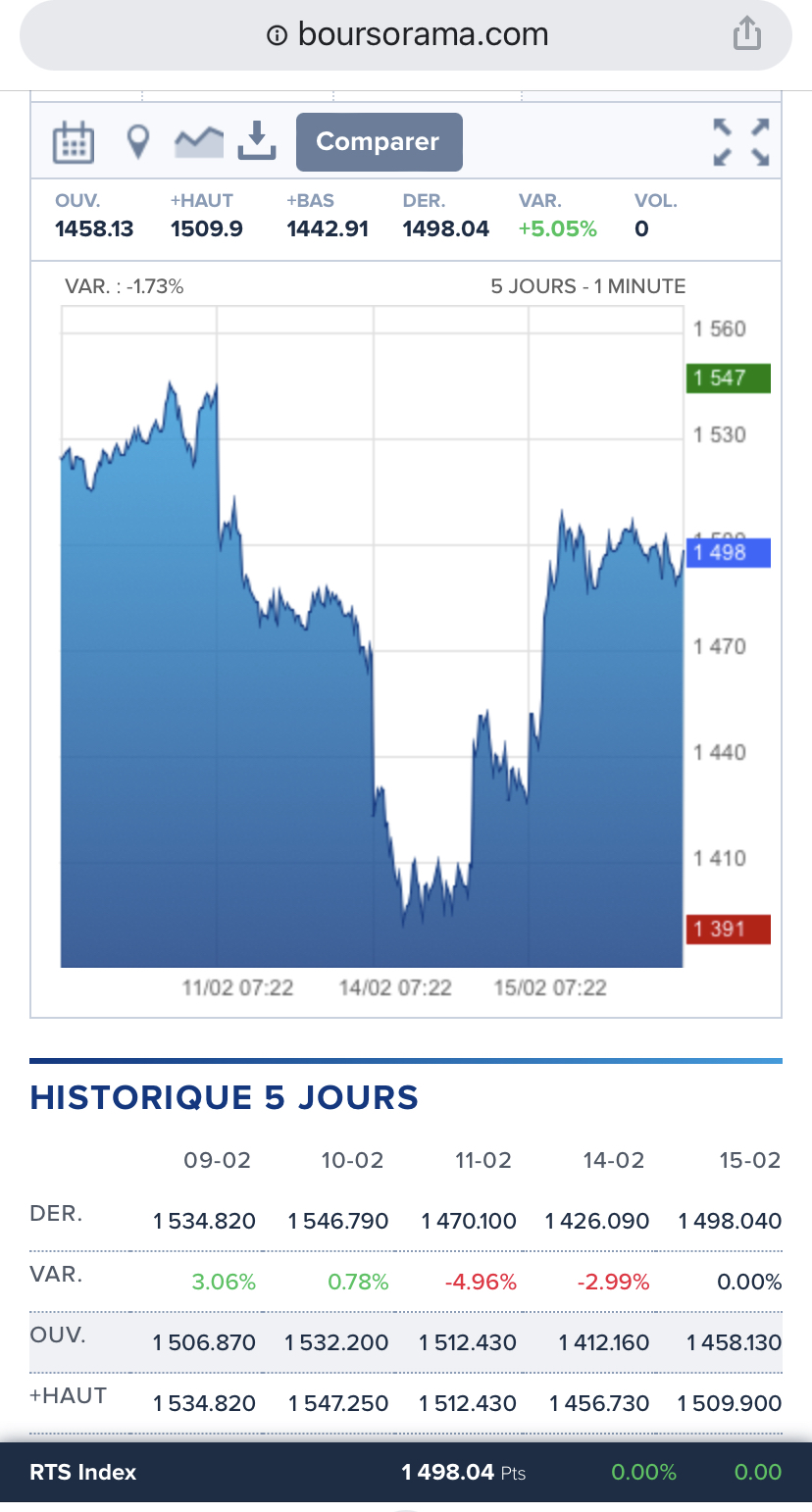
Task: Tap the boursorama.com address field
Action: (406, 35)
